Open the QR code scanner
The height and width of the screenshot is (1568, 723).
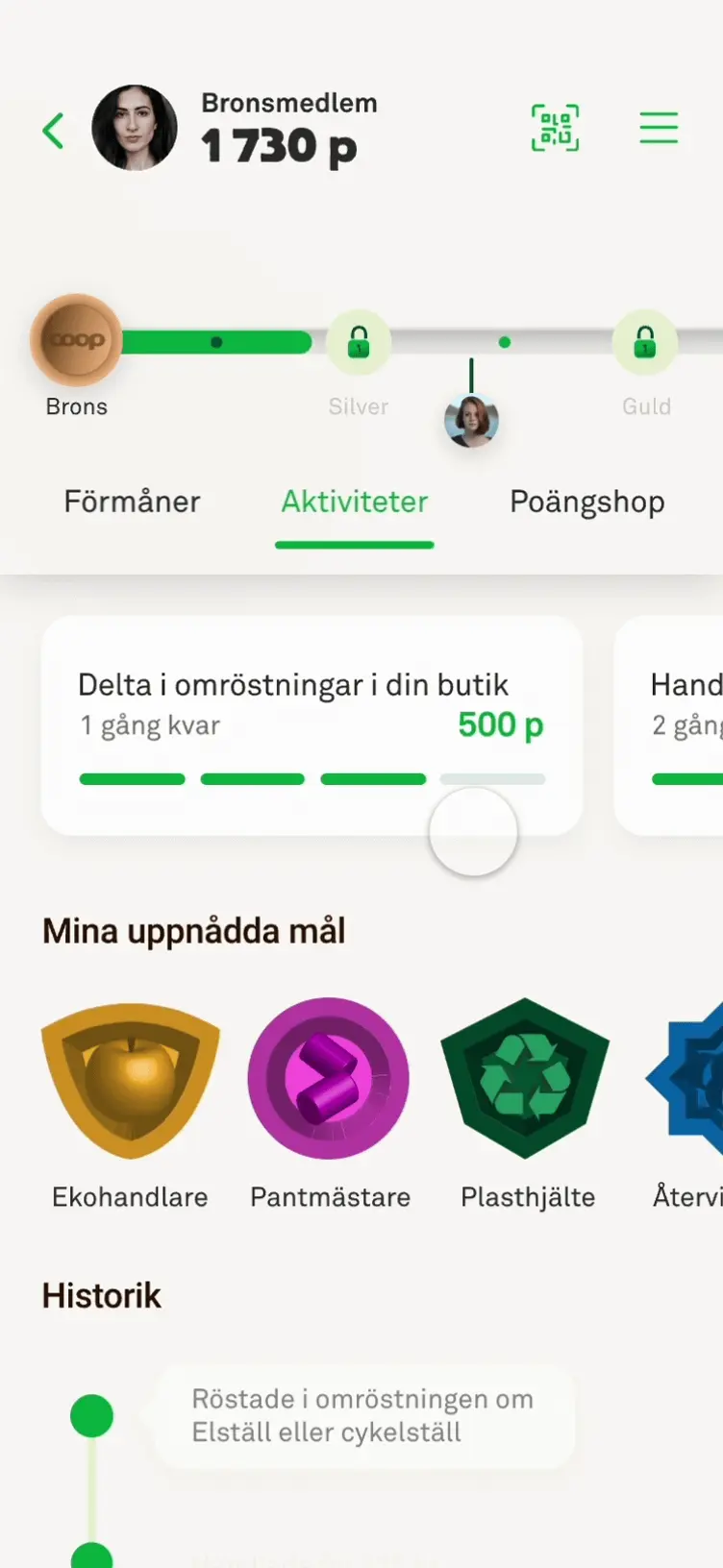(555, 128)
